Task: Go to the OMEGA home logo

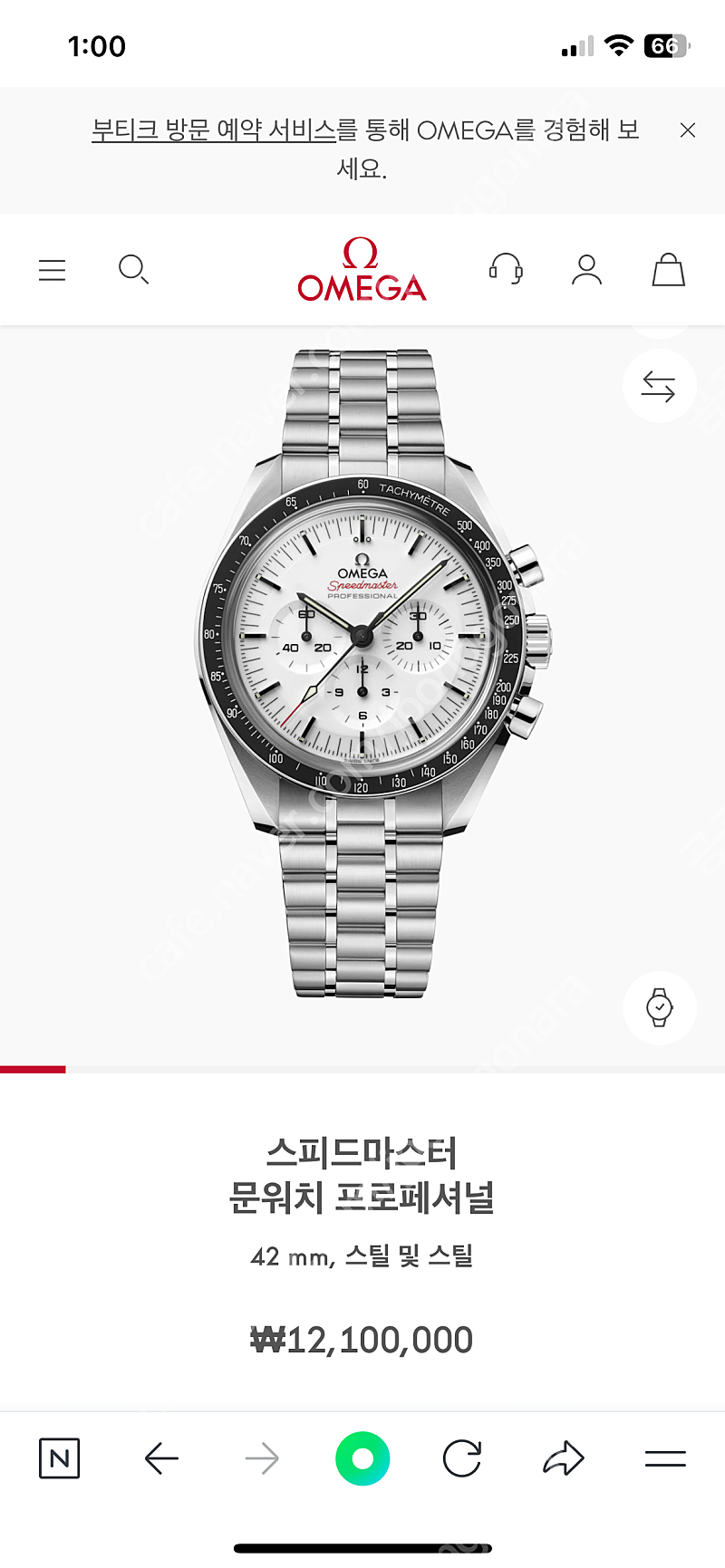Action: pos(362,270)
